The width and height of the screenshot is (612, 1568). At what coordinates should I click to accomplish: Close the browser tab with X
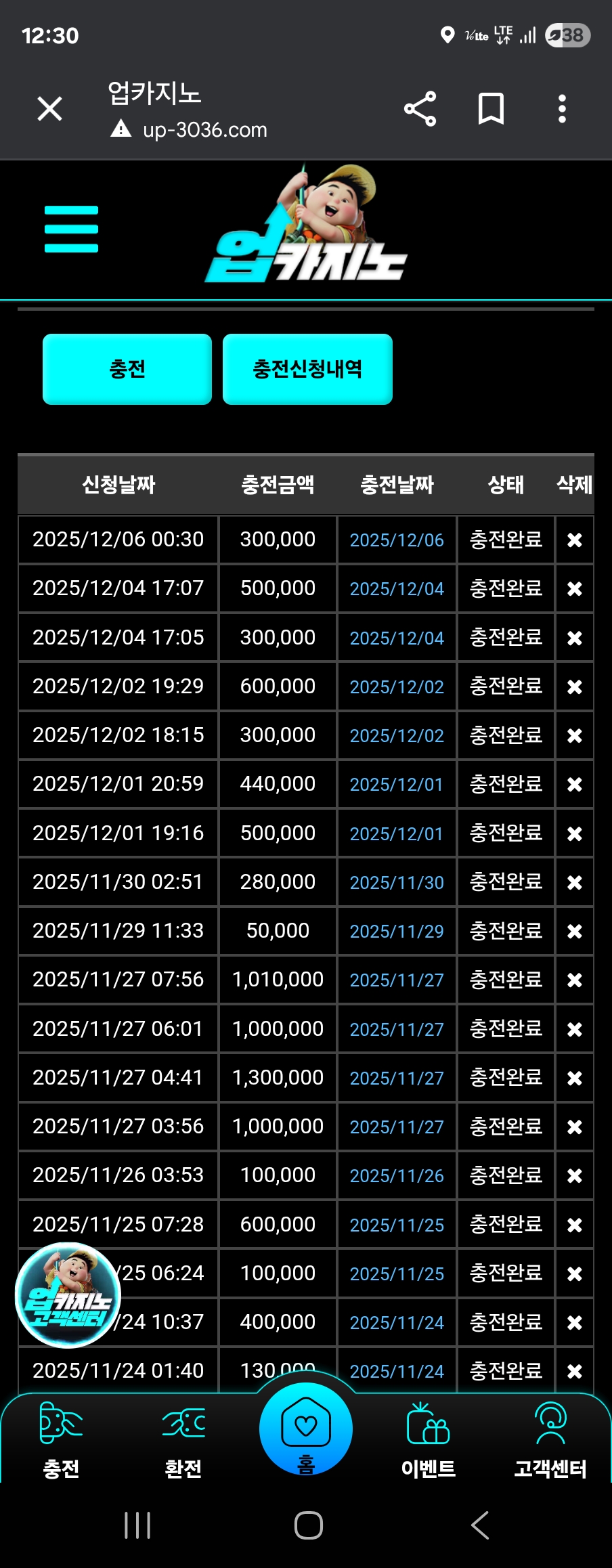pos(49,108)
